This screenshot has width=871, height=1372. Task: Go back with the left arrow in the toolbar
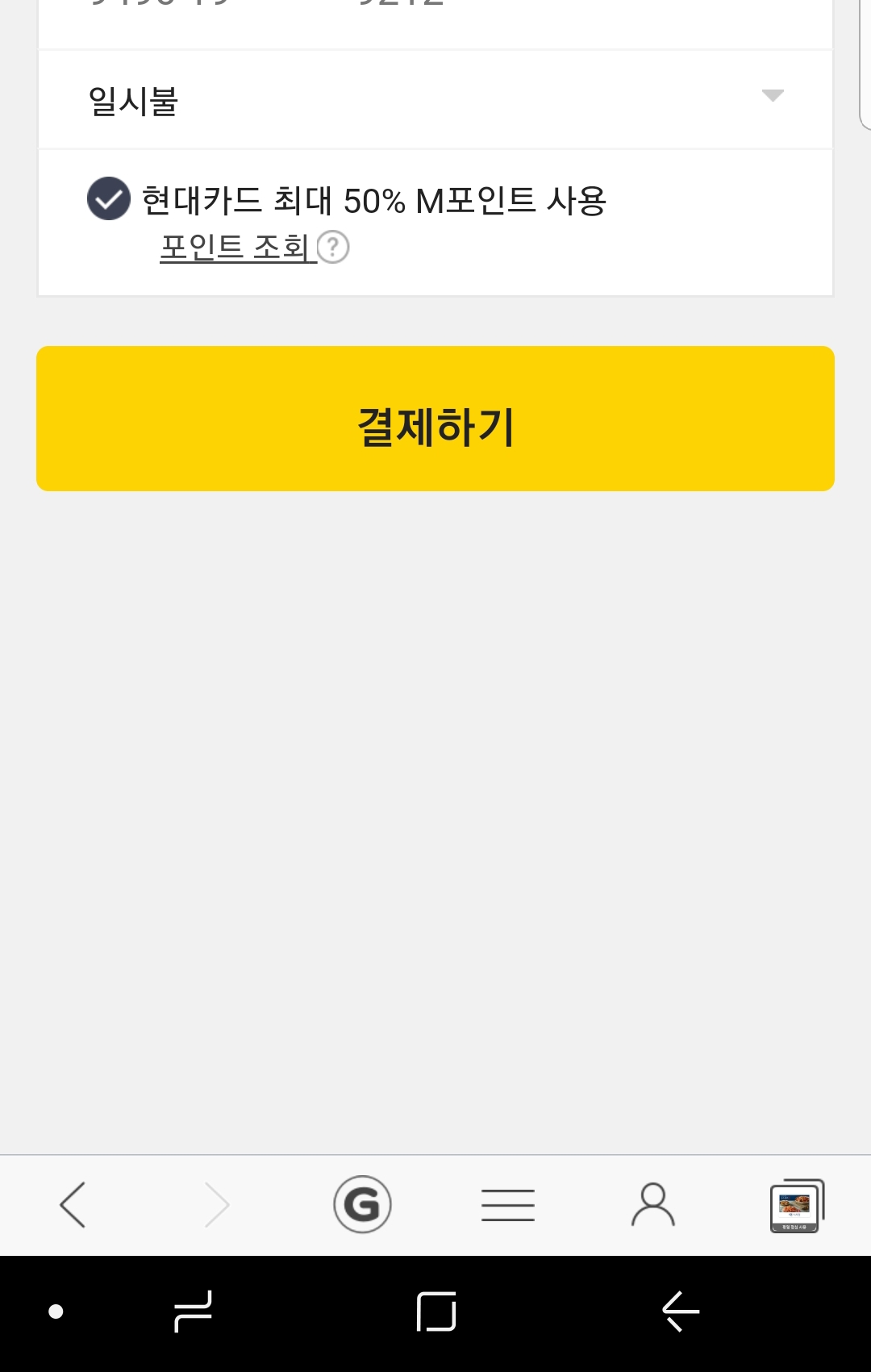point(73,1205)
